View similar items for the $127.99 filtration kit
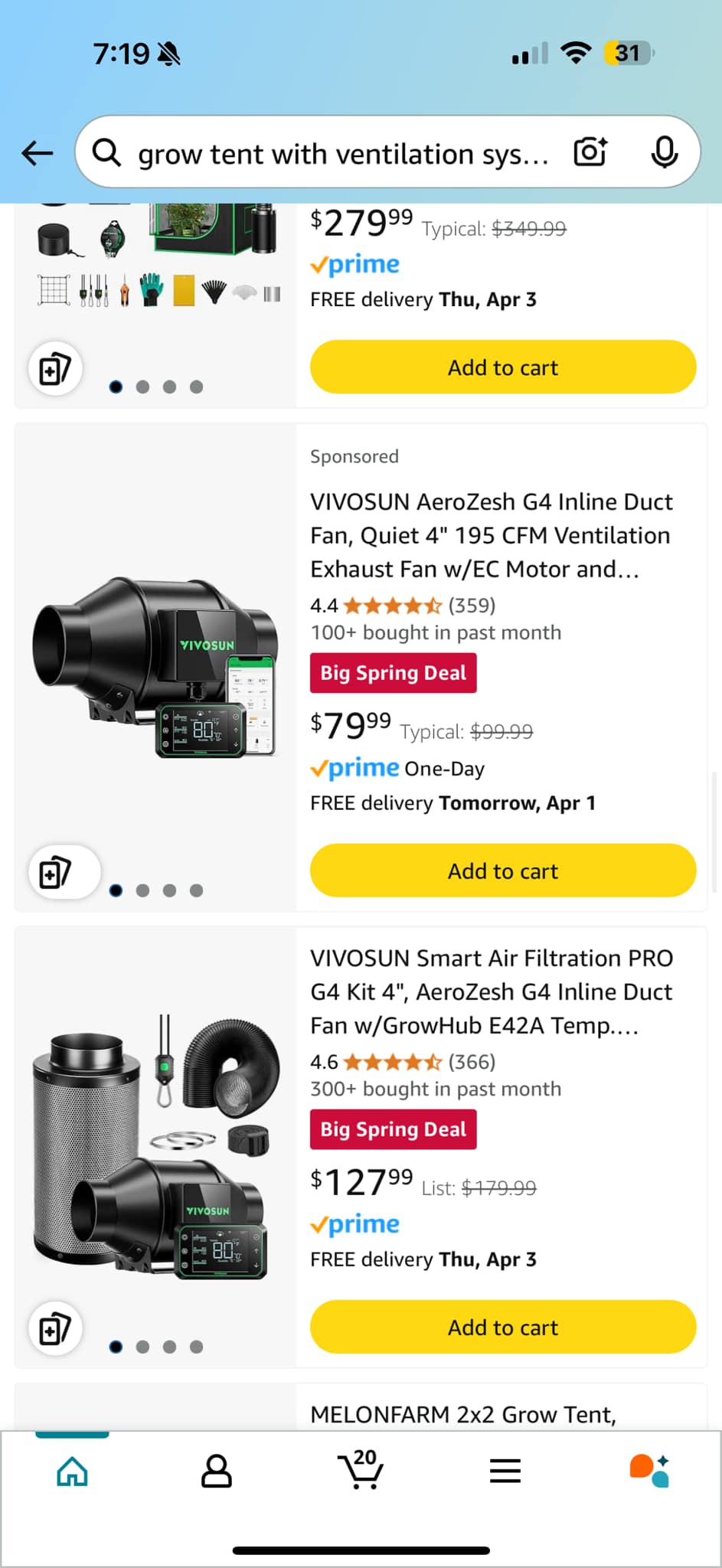 56,1328
